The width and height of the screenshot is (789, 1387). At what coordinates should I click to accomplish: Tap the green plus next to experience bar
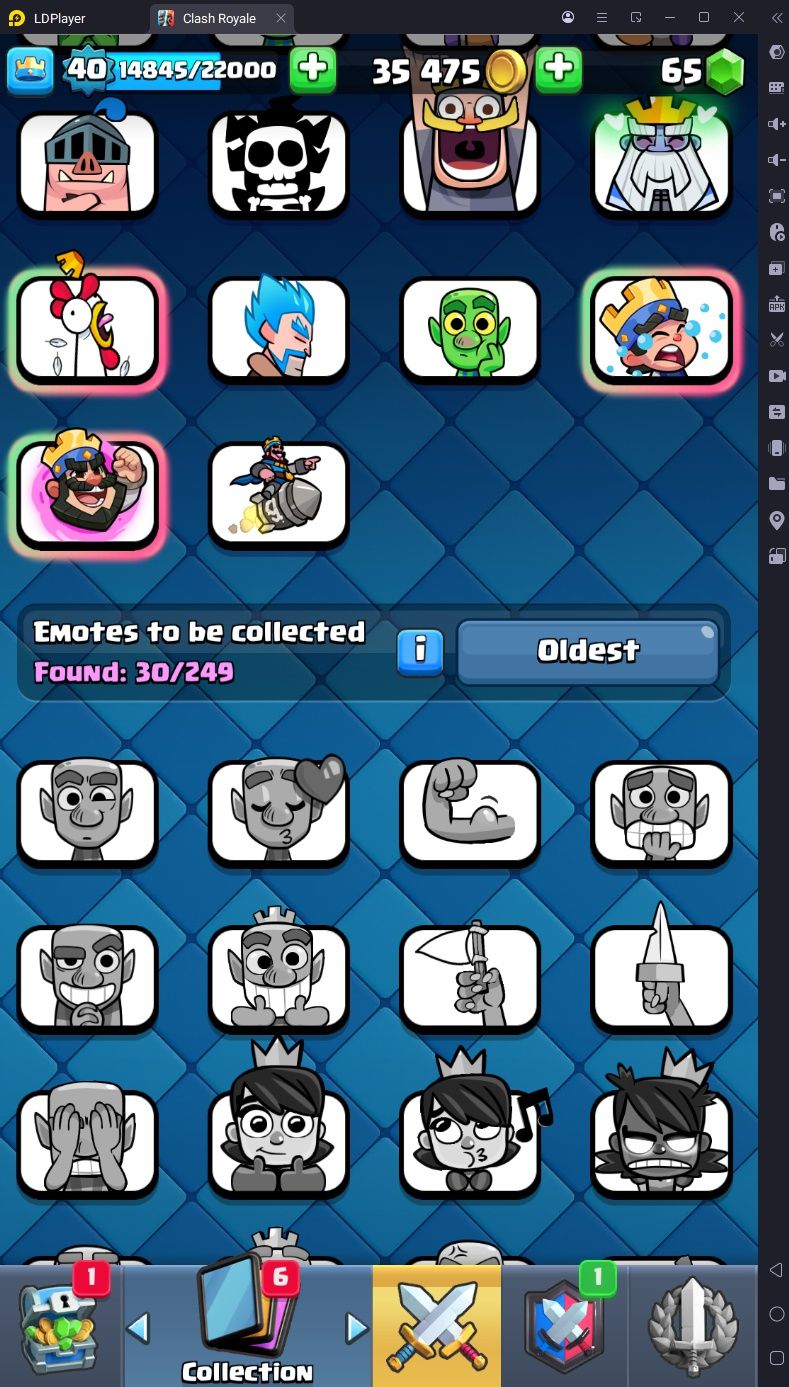pos(313,69)
